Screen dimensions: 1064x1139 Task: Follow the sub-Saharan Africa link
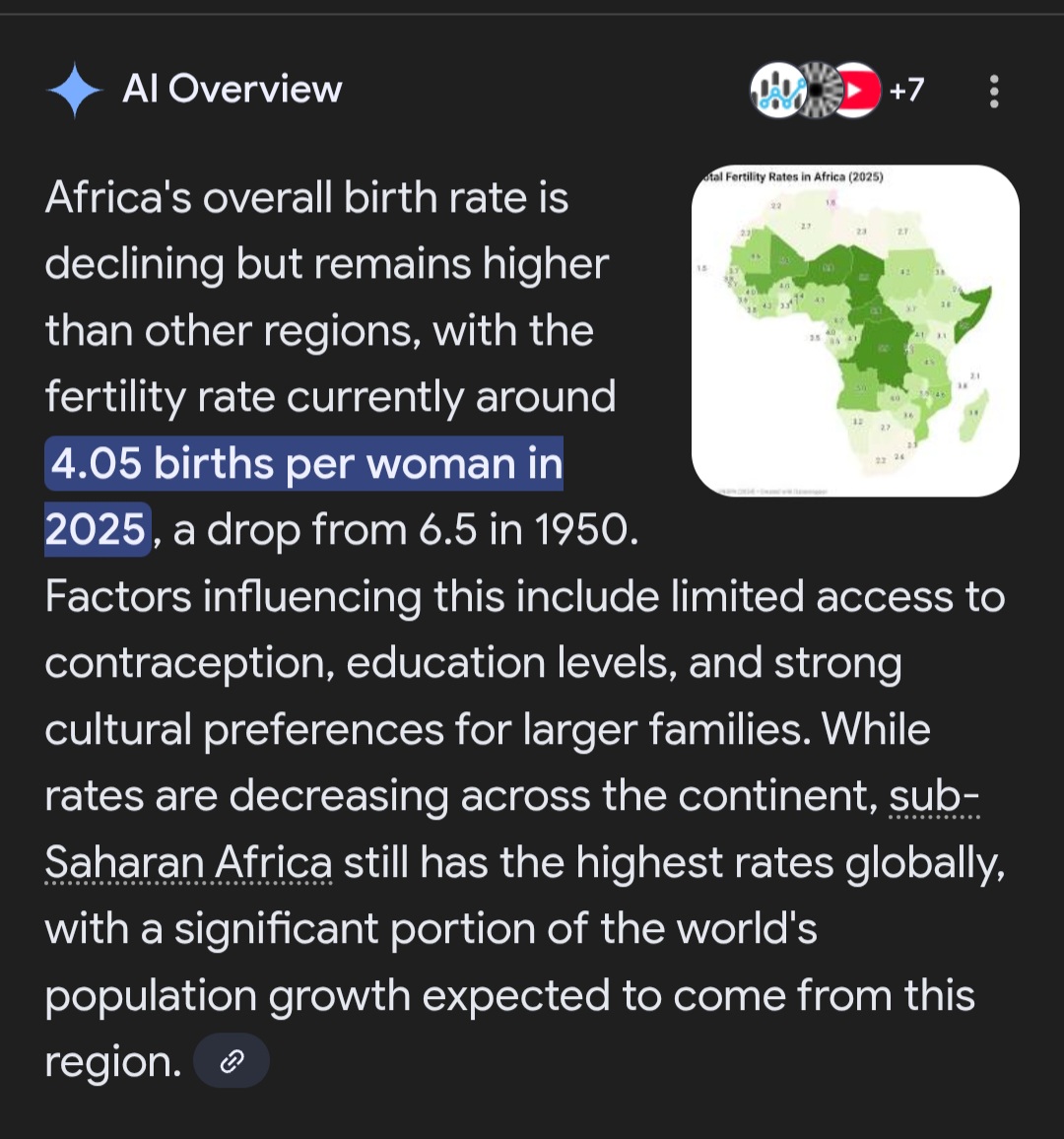point(188,863)
